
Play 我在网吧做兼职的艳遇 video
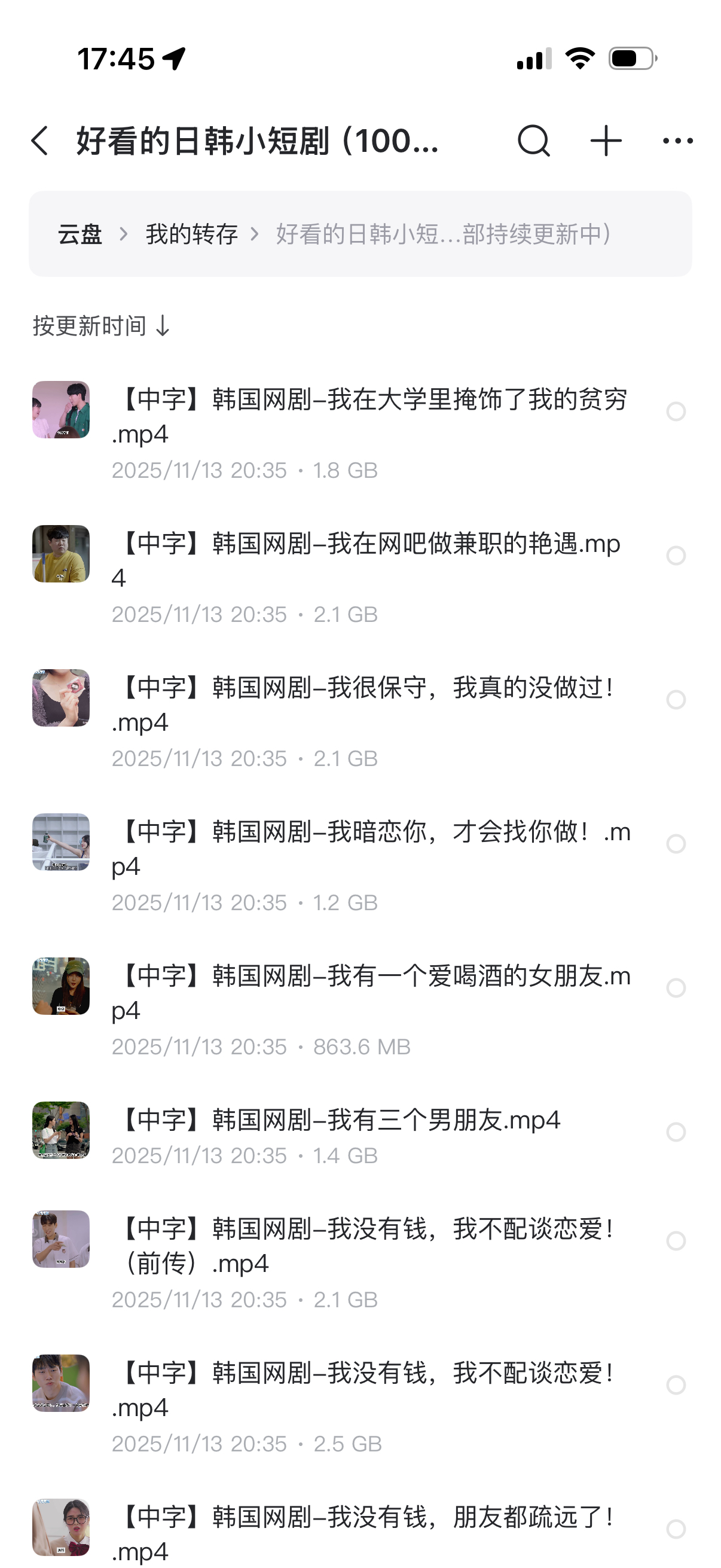point(369,560)
